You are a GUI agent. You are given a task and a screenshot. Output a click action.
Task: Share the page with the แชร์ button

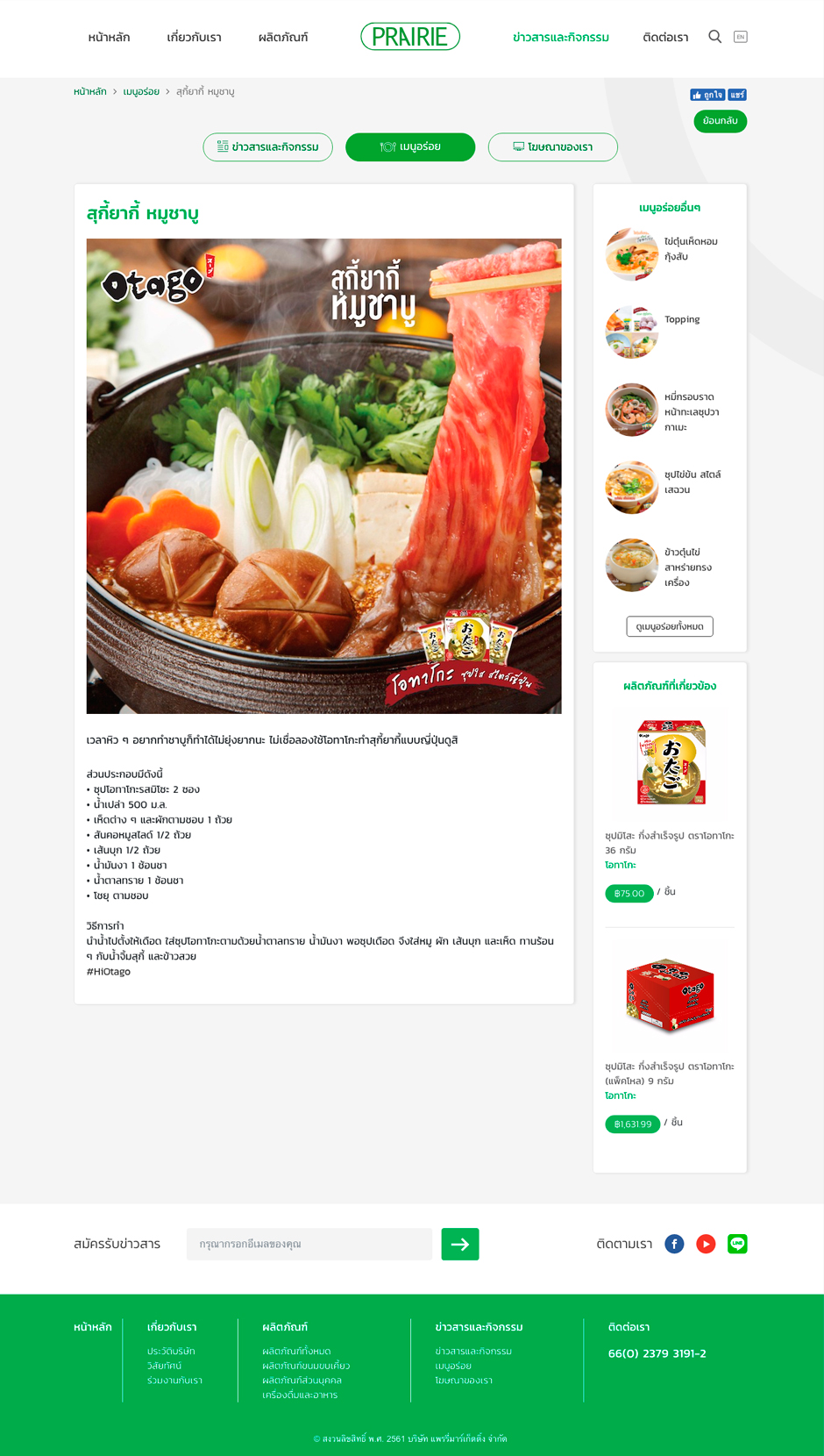coord(737,95)
